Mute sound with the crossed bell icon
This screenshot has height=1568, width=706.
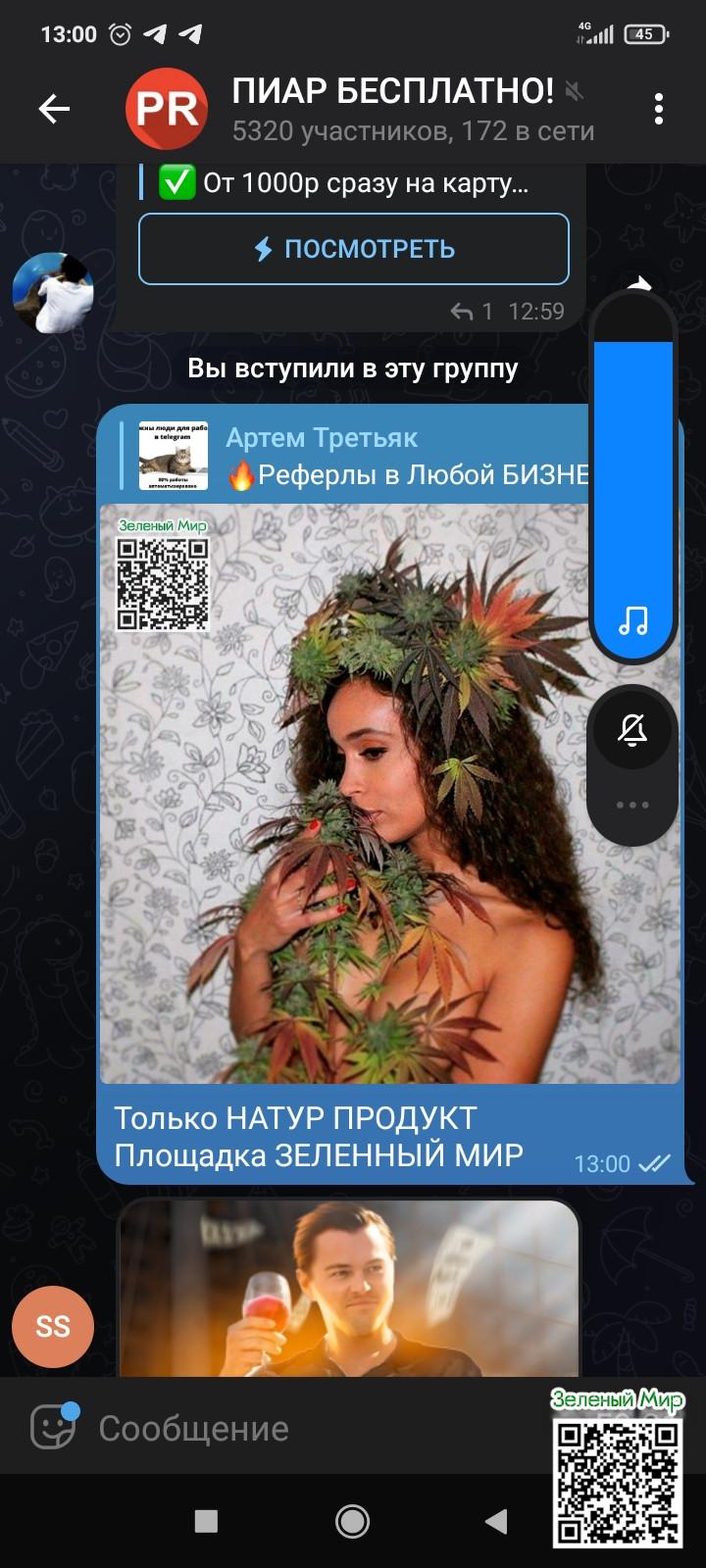632,730
